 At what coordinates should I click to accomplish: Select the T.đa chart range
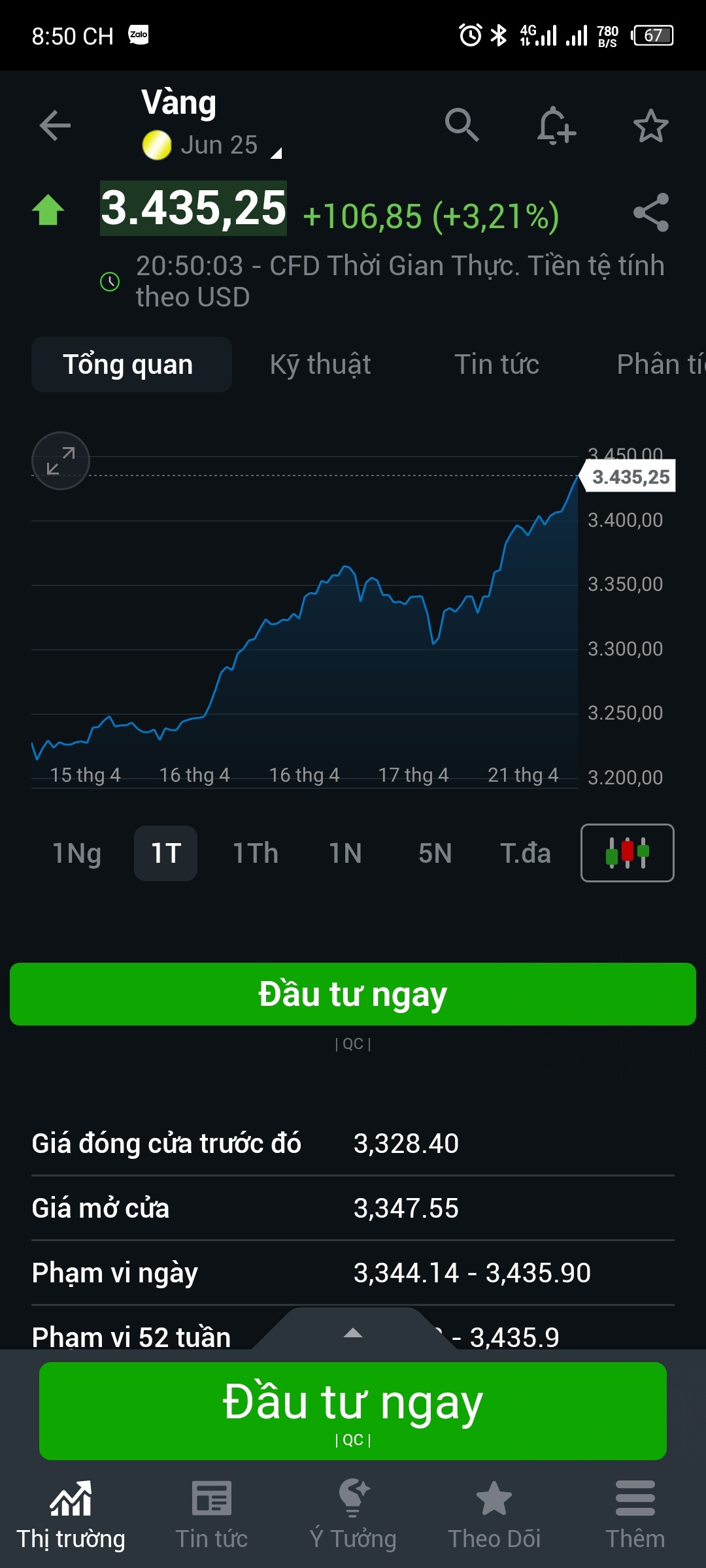pos(525,853)
